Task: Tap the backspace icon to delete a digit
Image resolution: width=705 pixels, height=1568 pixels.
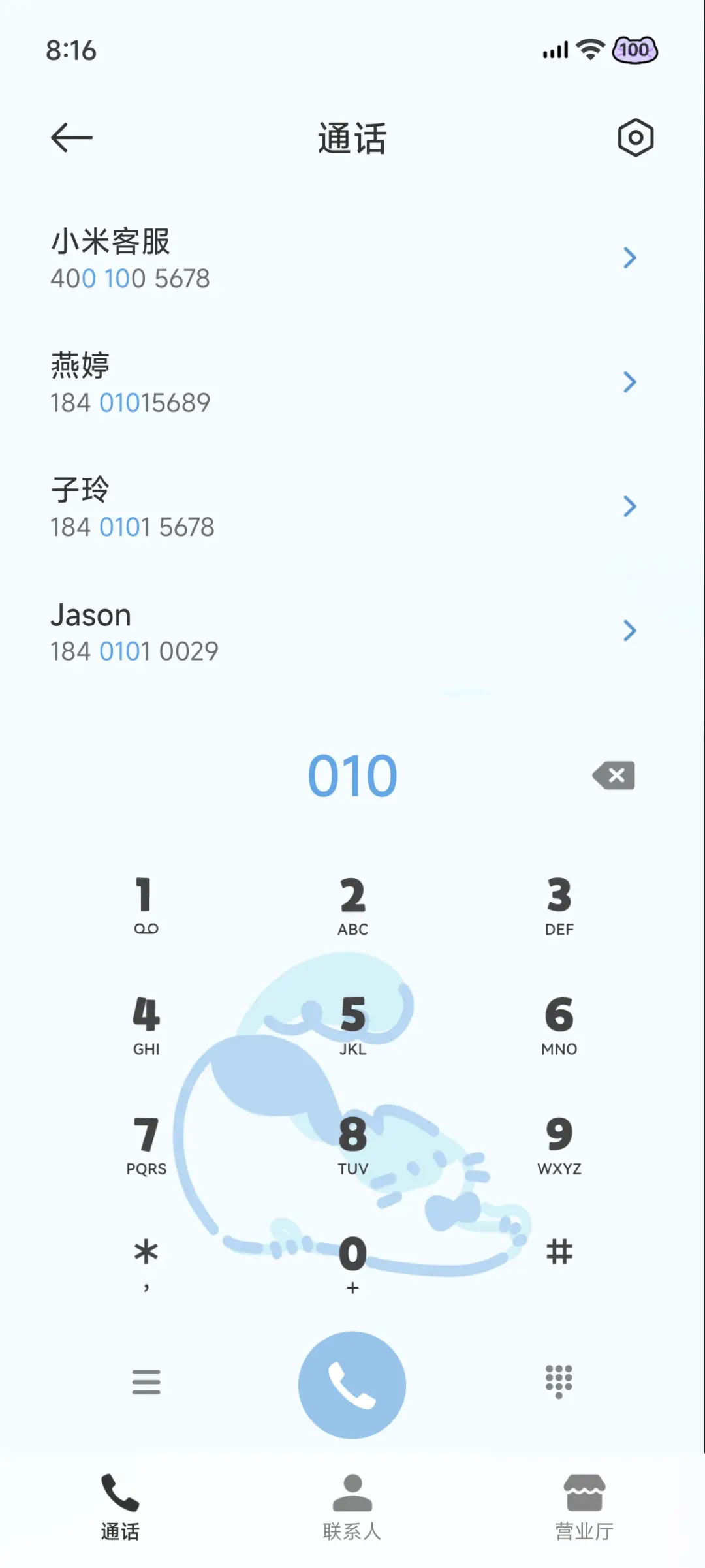Action: [612, 776]
